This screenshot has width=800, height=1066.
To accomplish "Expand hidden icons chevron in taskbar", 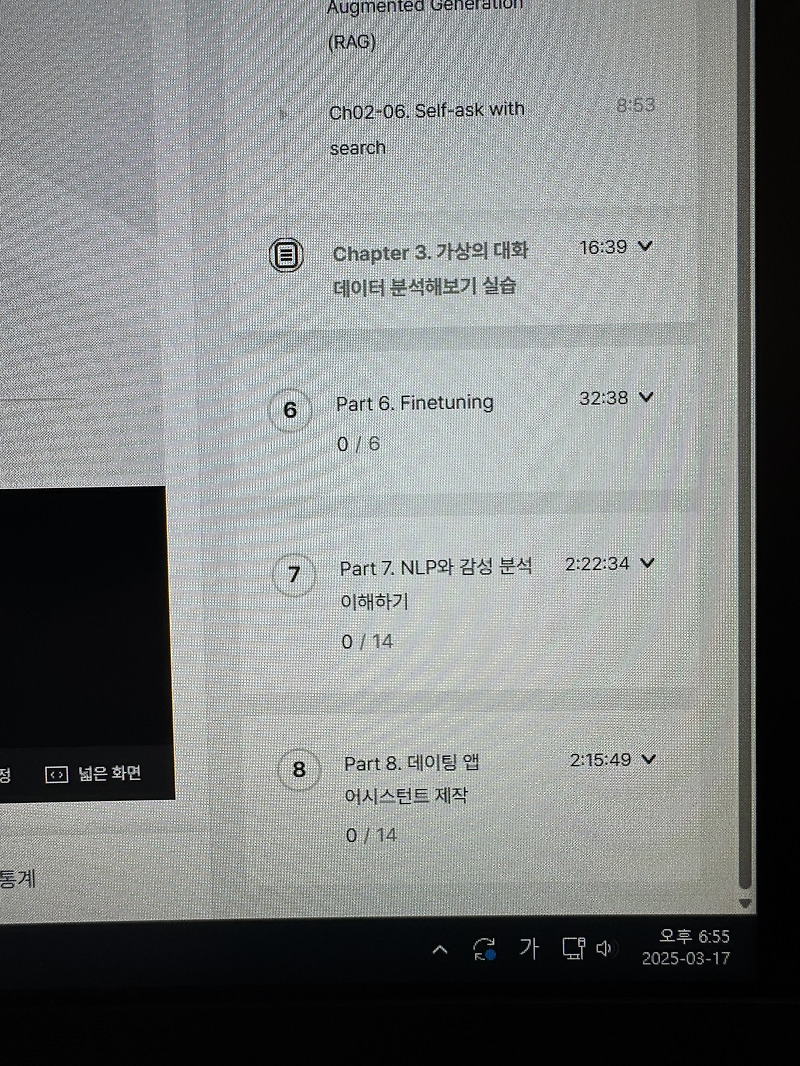I will (440, 949).
